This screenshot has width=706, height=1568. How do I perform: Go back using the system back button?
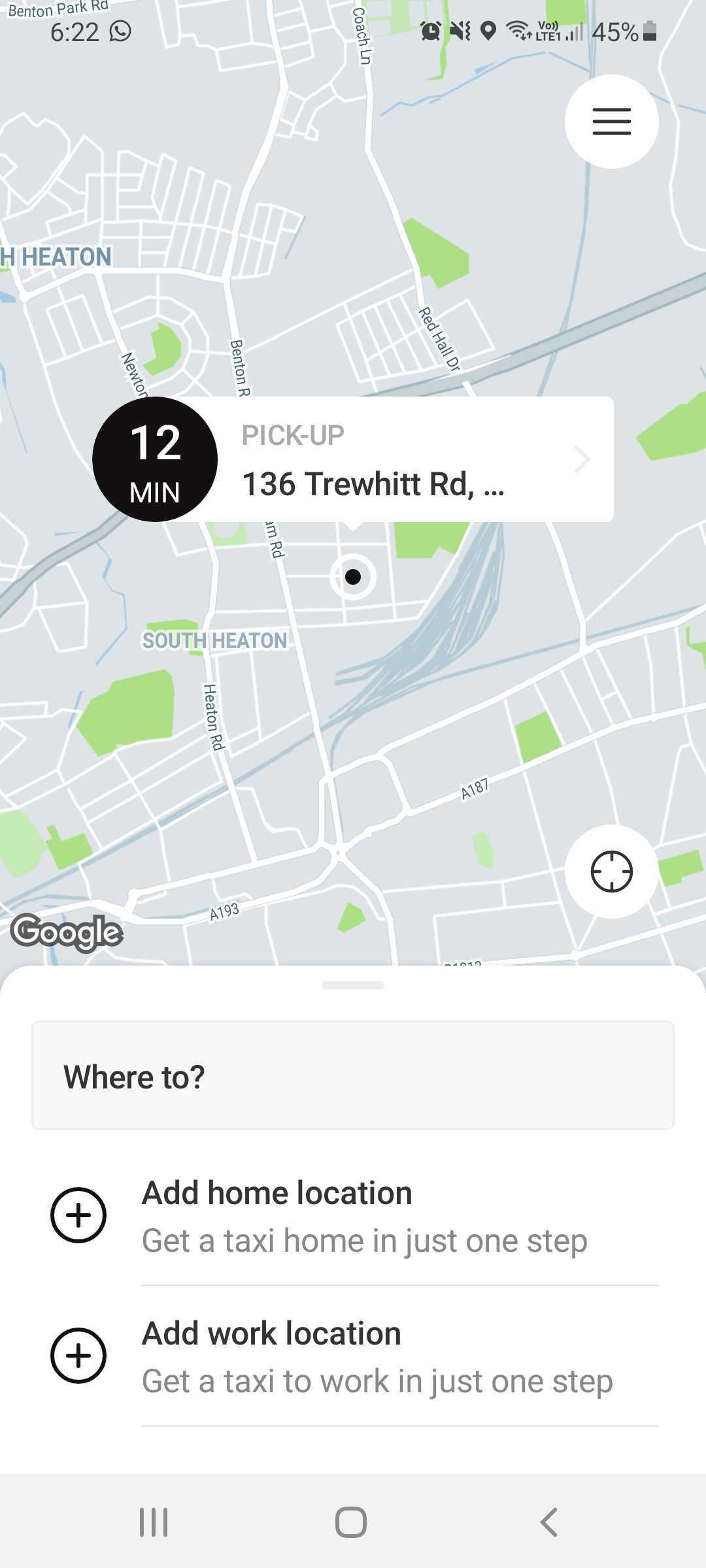point(549,1522)
